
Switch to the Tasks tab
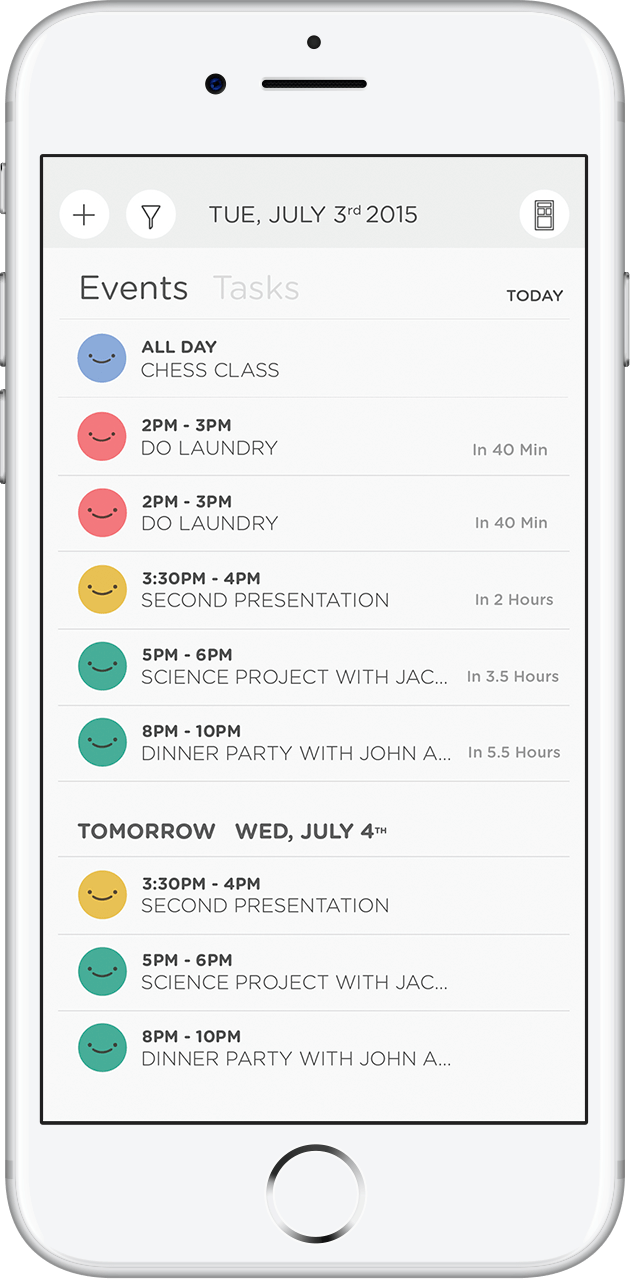pyautogui.click(x=256, y=288)
